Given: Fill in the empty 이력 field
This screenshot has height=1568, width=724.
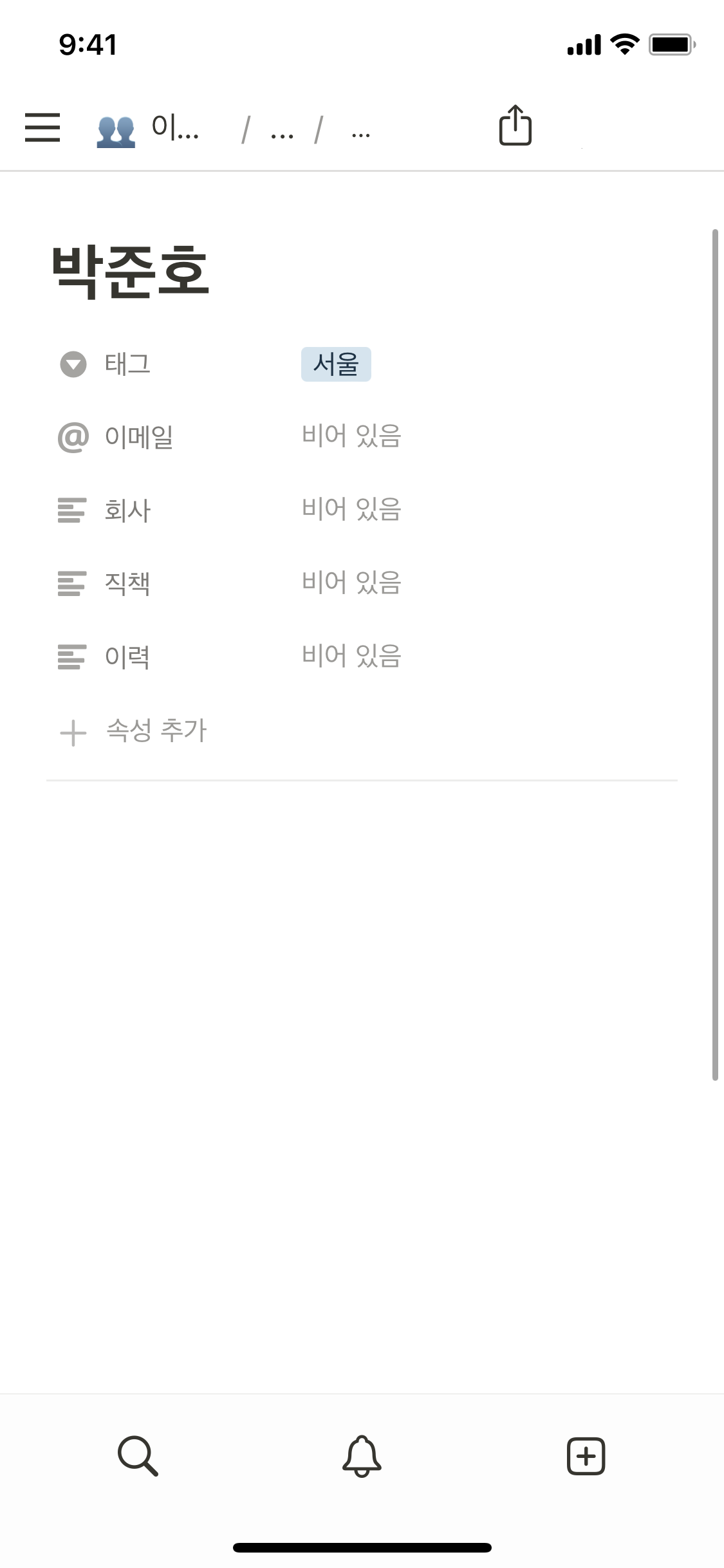Looking at the screenshot, I should coord(351,657).
